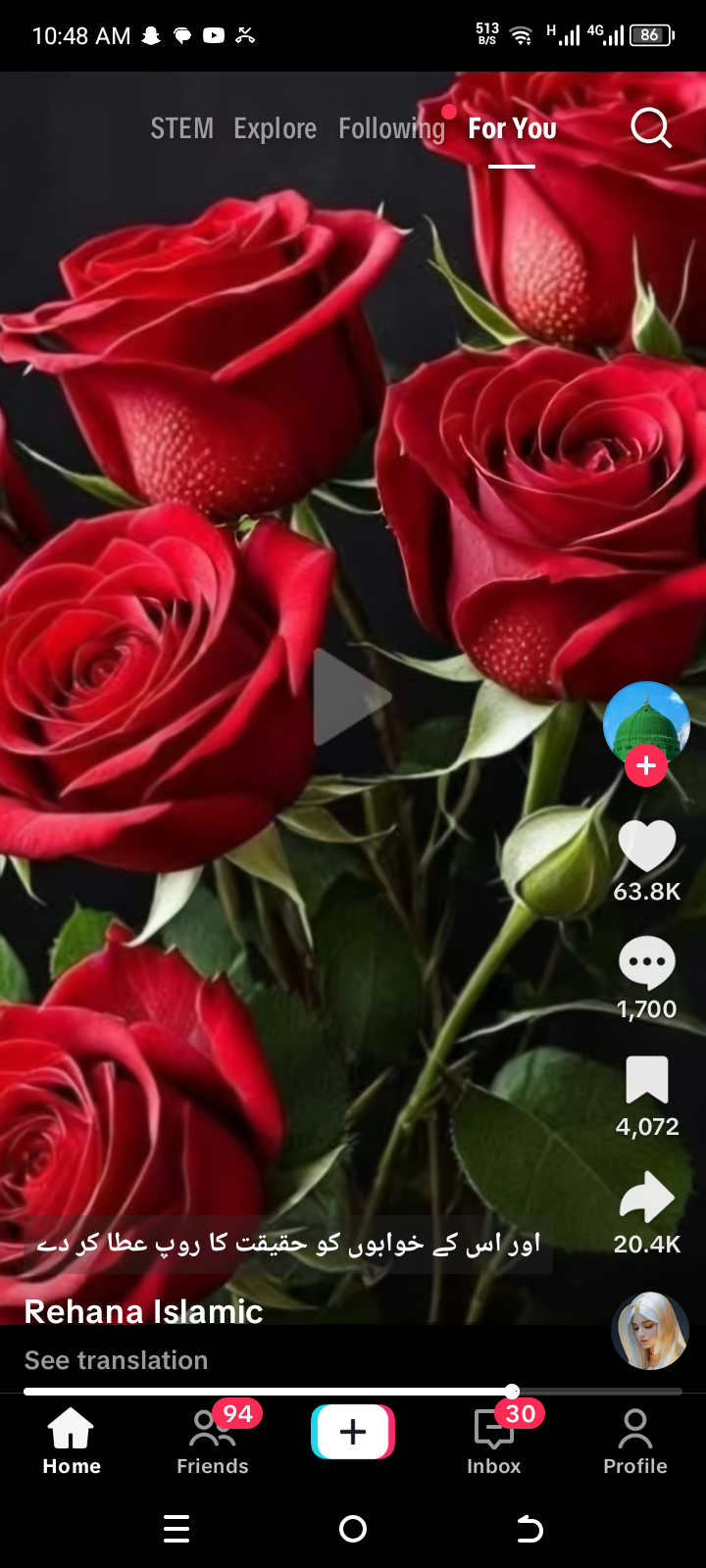Create a new post with plus button

point(353,1433)
